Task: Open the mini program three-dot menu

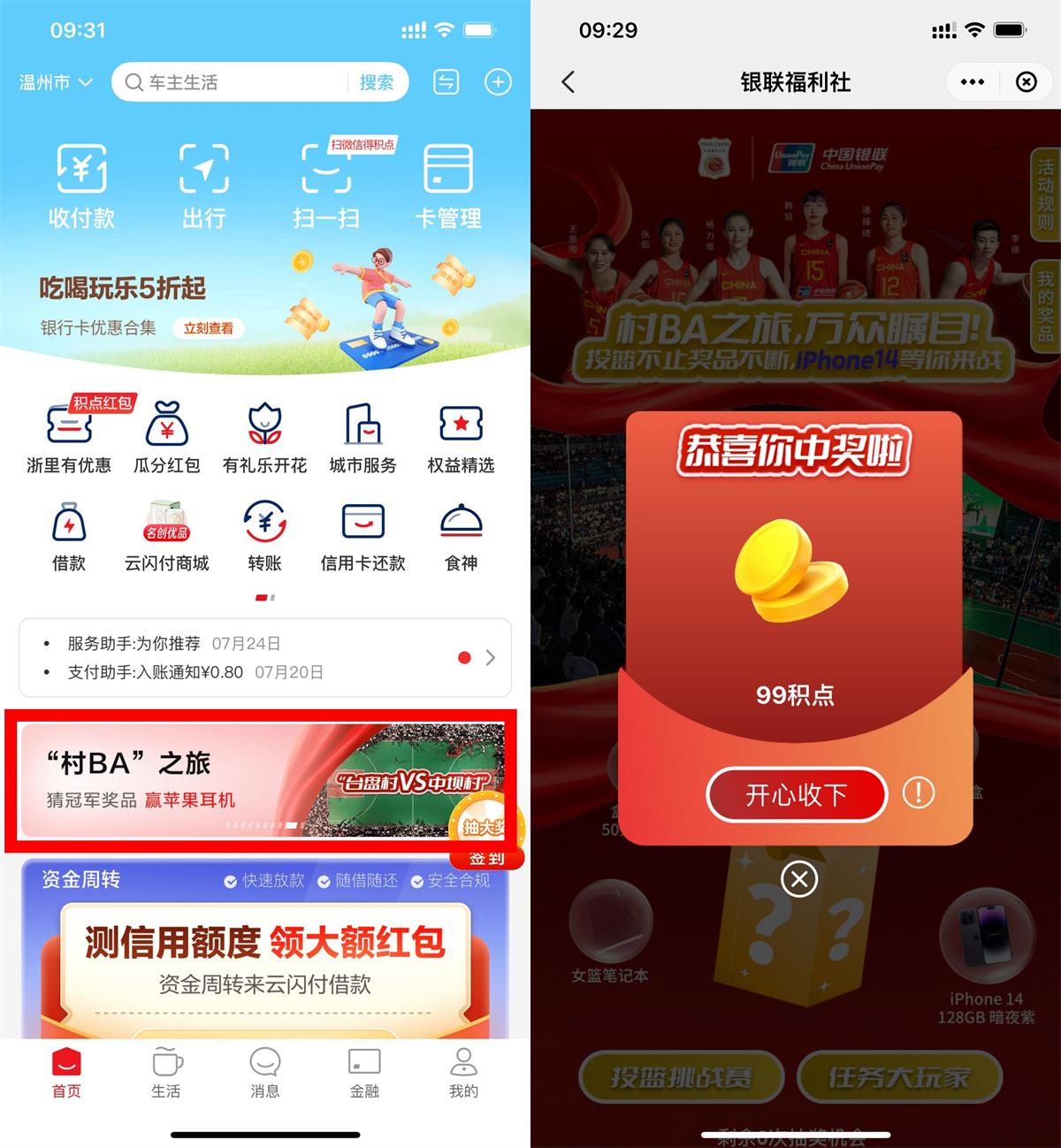Action: (x=973, y=82)
